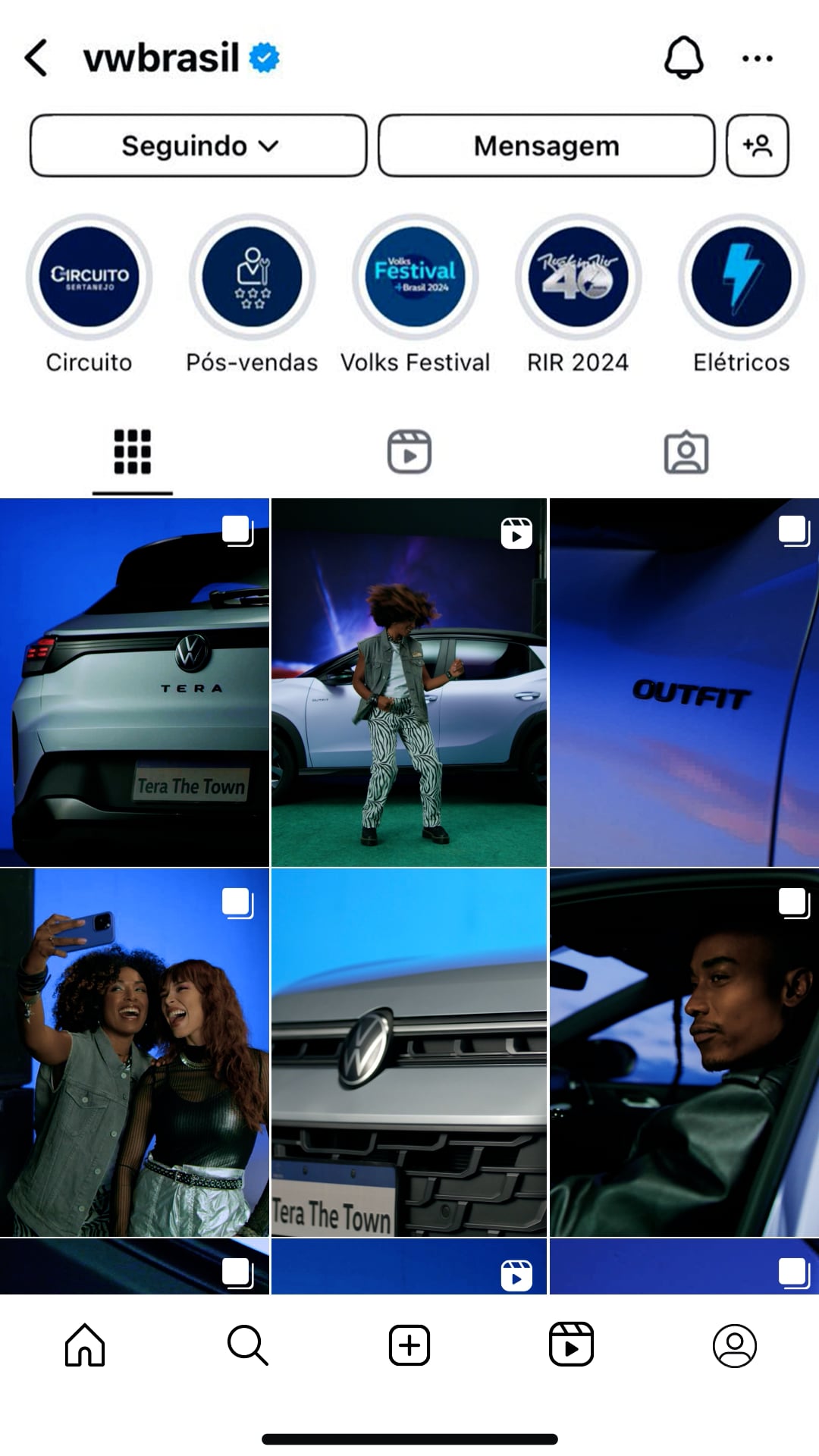Go to the Home feed

85,1345
